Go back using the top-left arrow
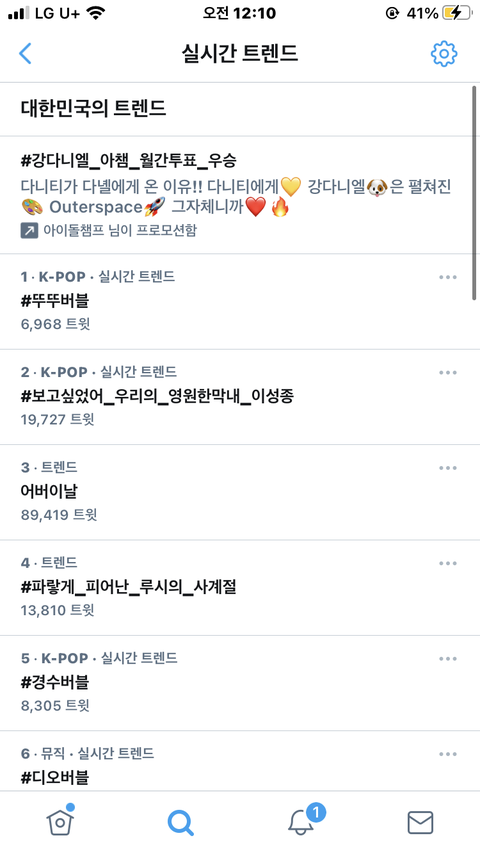480x854 pixels. pos(25,53)
